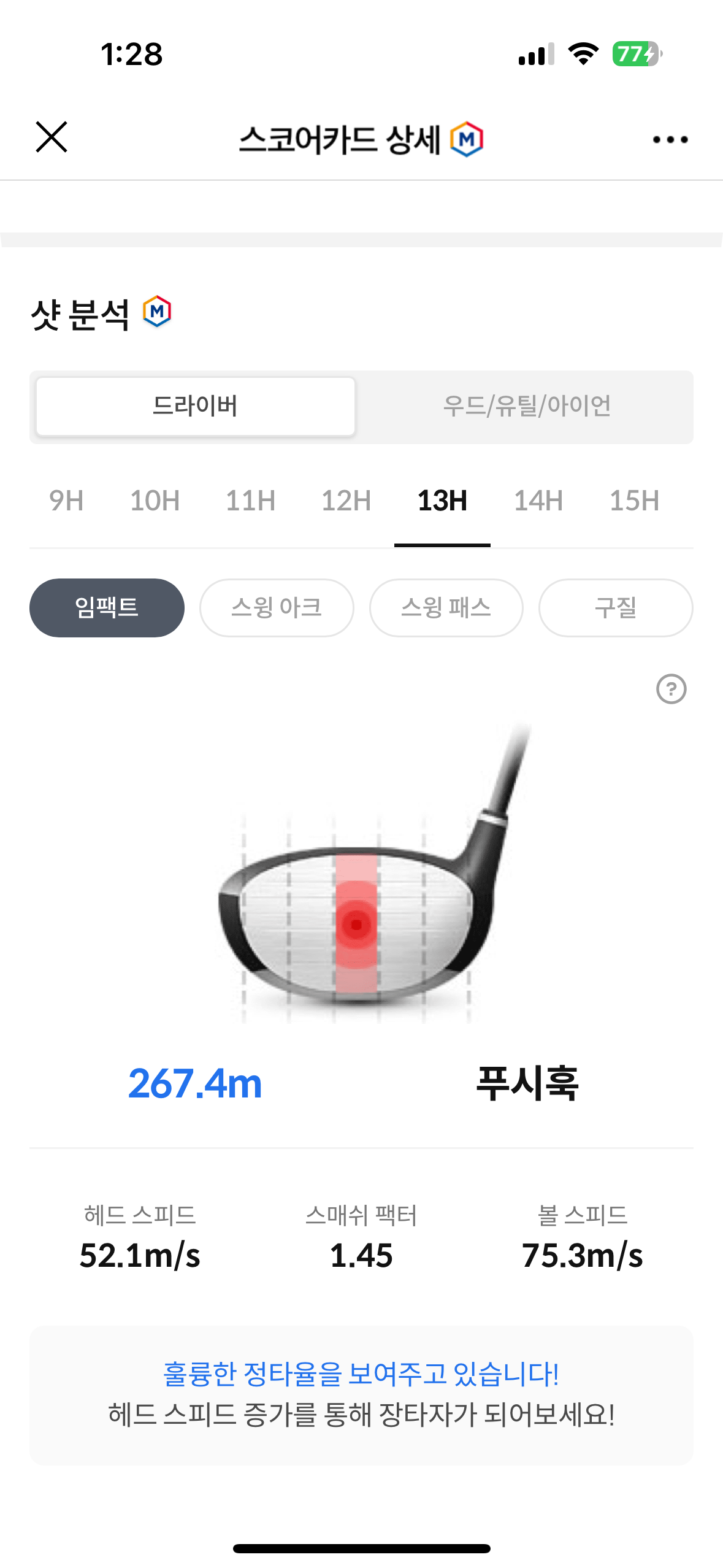Close the scorecard detail screen
Screen dimensions: 723x1568
(x=52, y=137)
